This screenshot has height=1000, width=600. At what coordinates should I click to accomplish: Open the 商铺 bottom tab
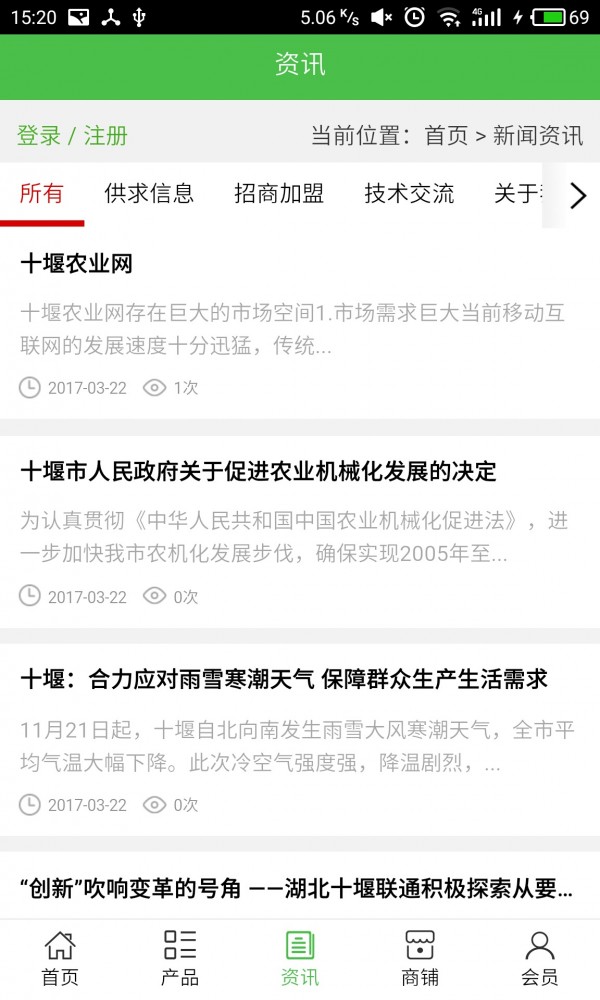(x=420, y=958)
